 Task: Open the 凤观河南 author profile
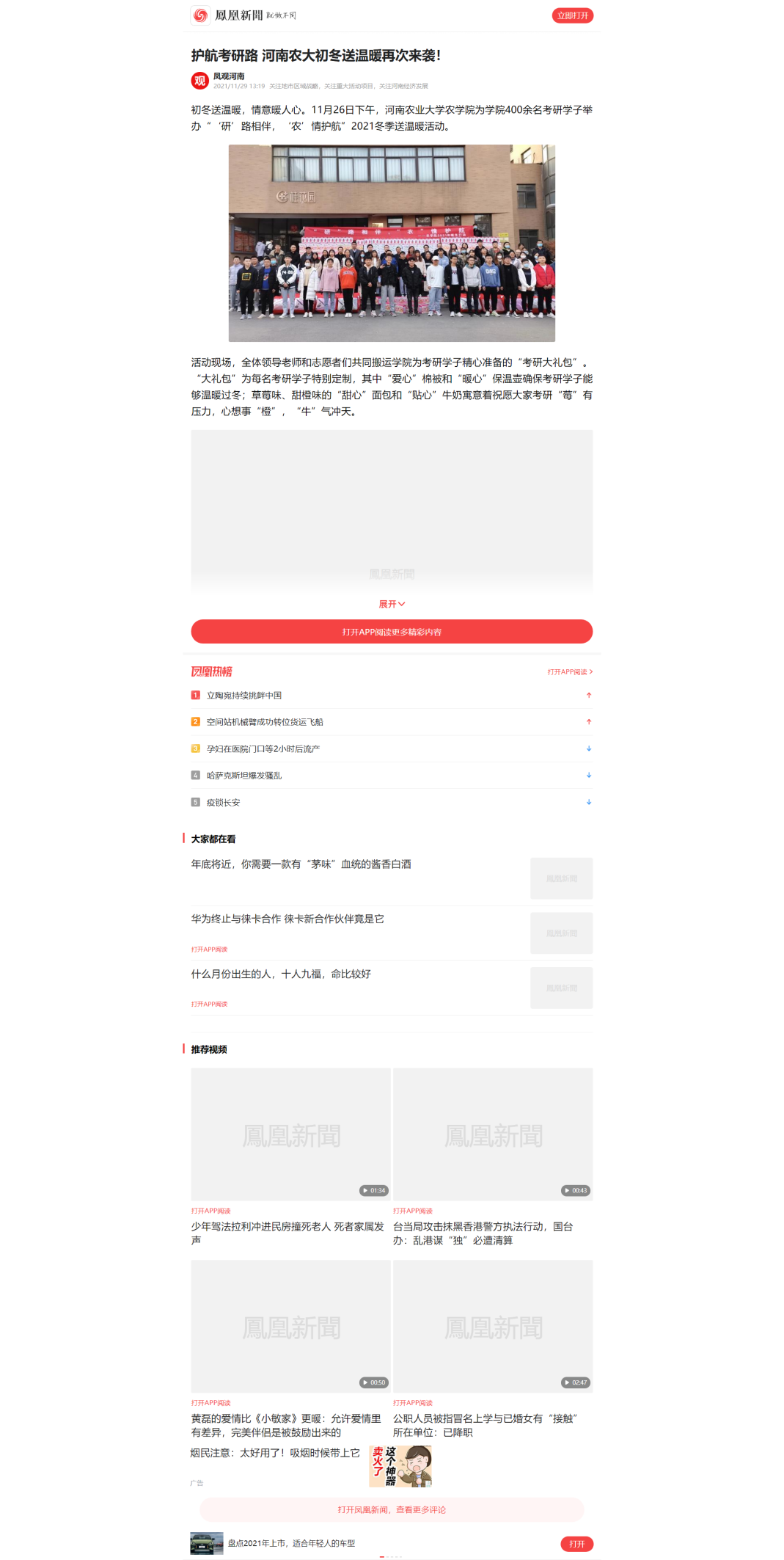[228, 76]
